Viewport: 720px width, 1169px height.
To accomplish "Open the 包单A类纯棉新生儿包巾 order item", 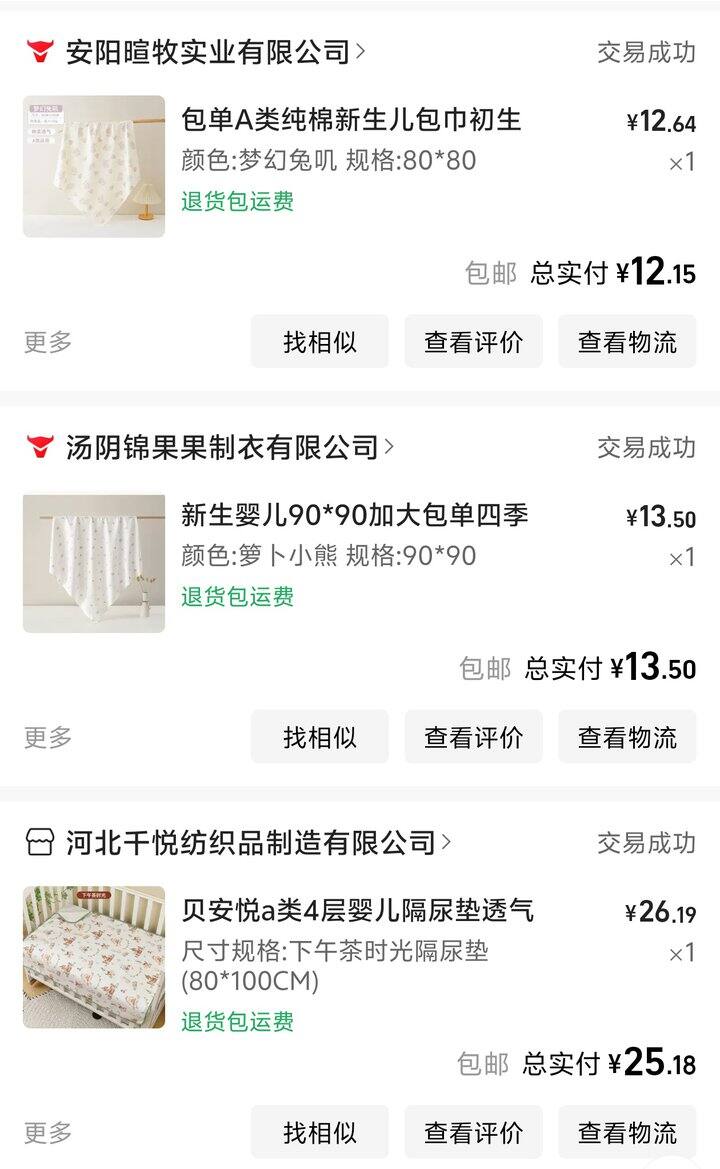I will (x=351, y=121).
